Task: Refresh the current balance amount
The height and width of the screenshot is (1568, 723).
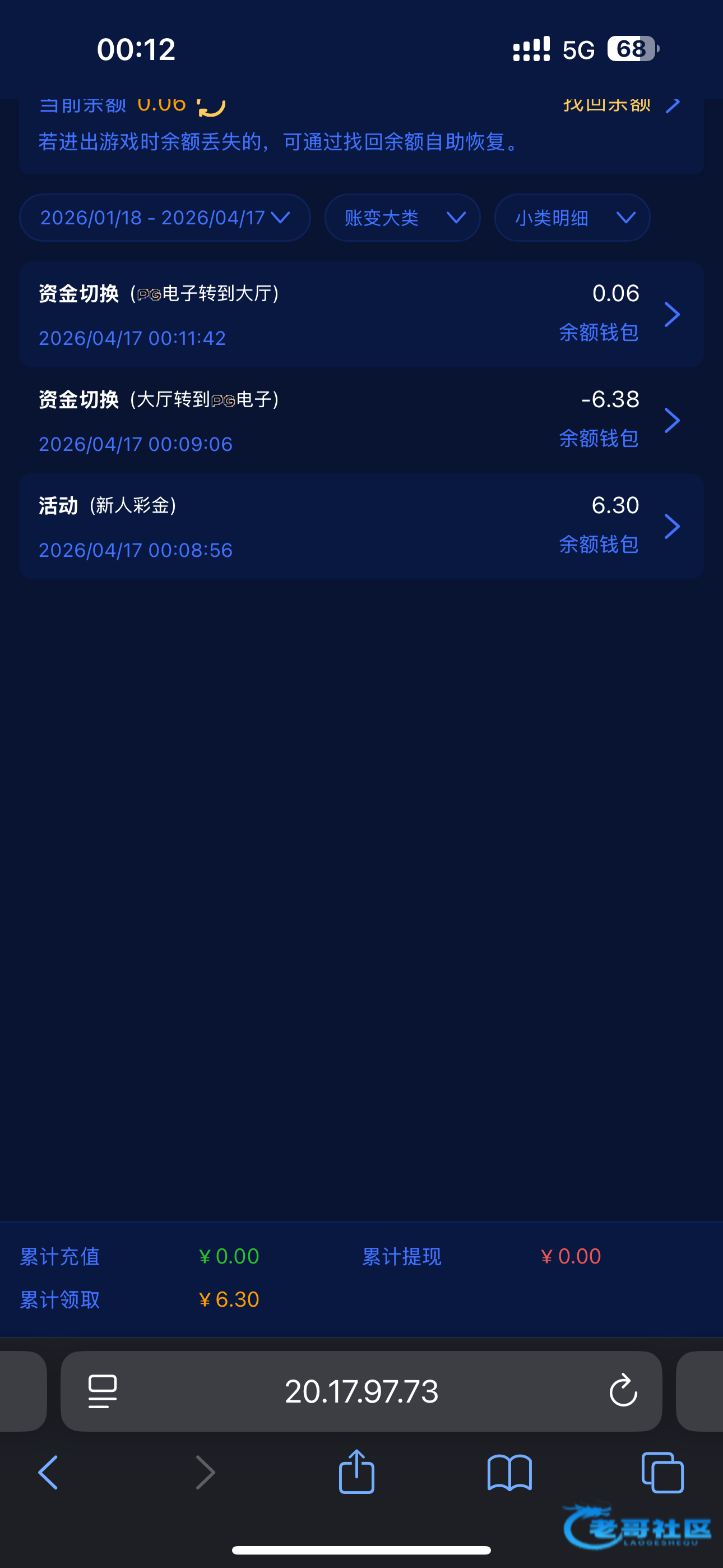Action: pyautogui.click(x=211, y=107)
